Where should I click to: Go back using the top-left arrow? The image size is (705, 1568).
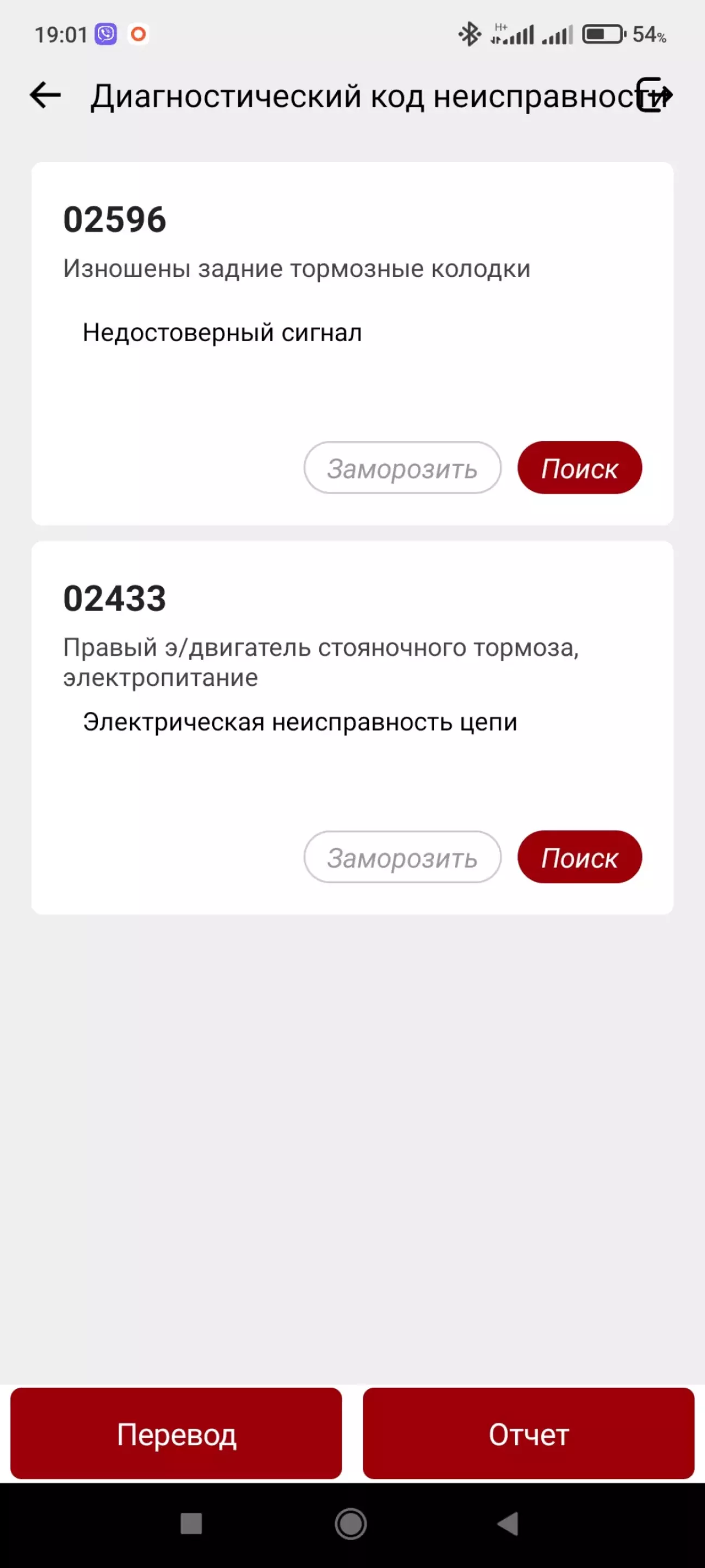[x=45, y=96]
